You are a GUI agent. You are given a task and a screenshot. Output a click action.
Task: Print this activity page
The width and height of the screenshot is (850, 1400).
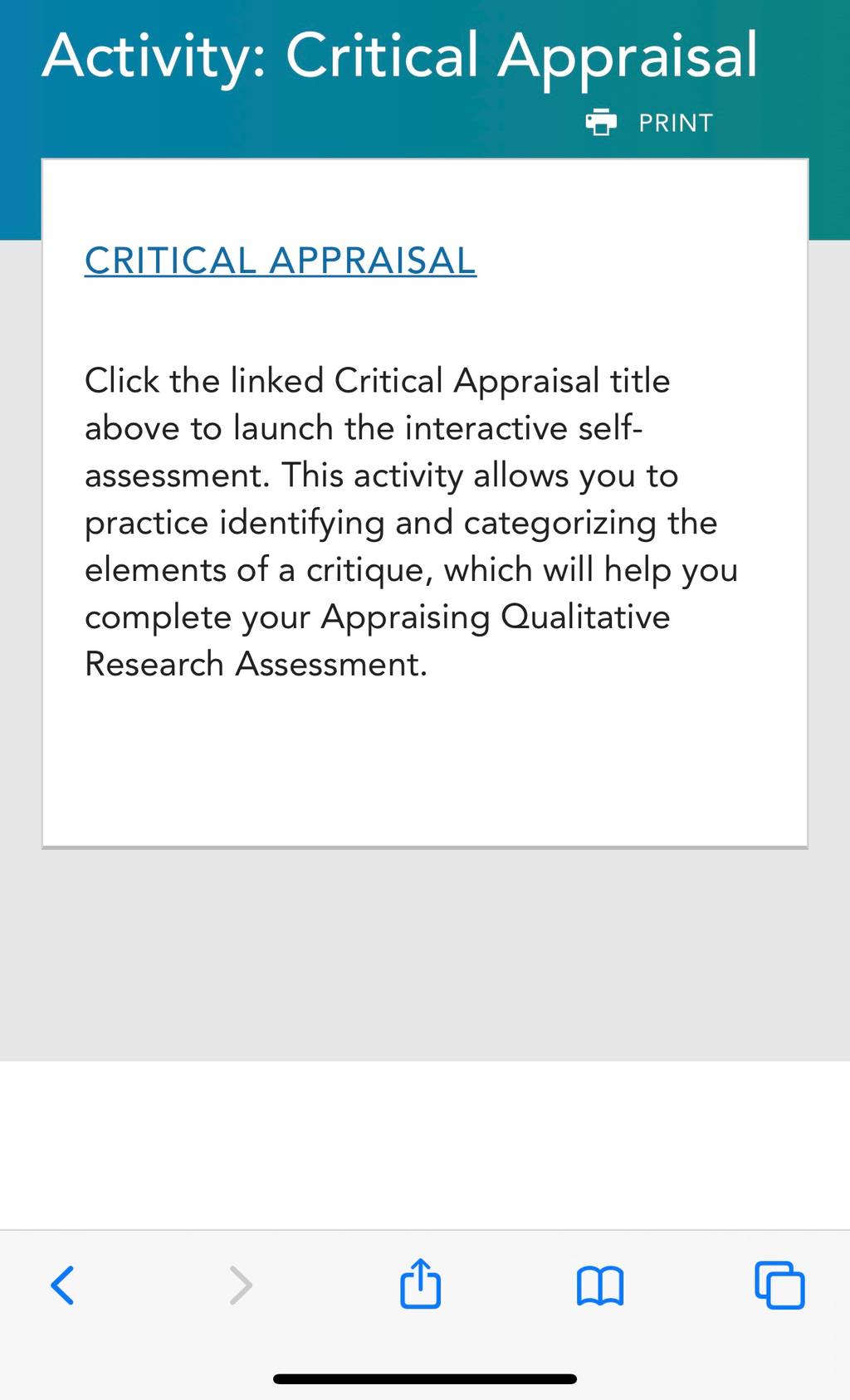tap(649, 123)
